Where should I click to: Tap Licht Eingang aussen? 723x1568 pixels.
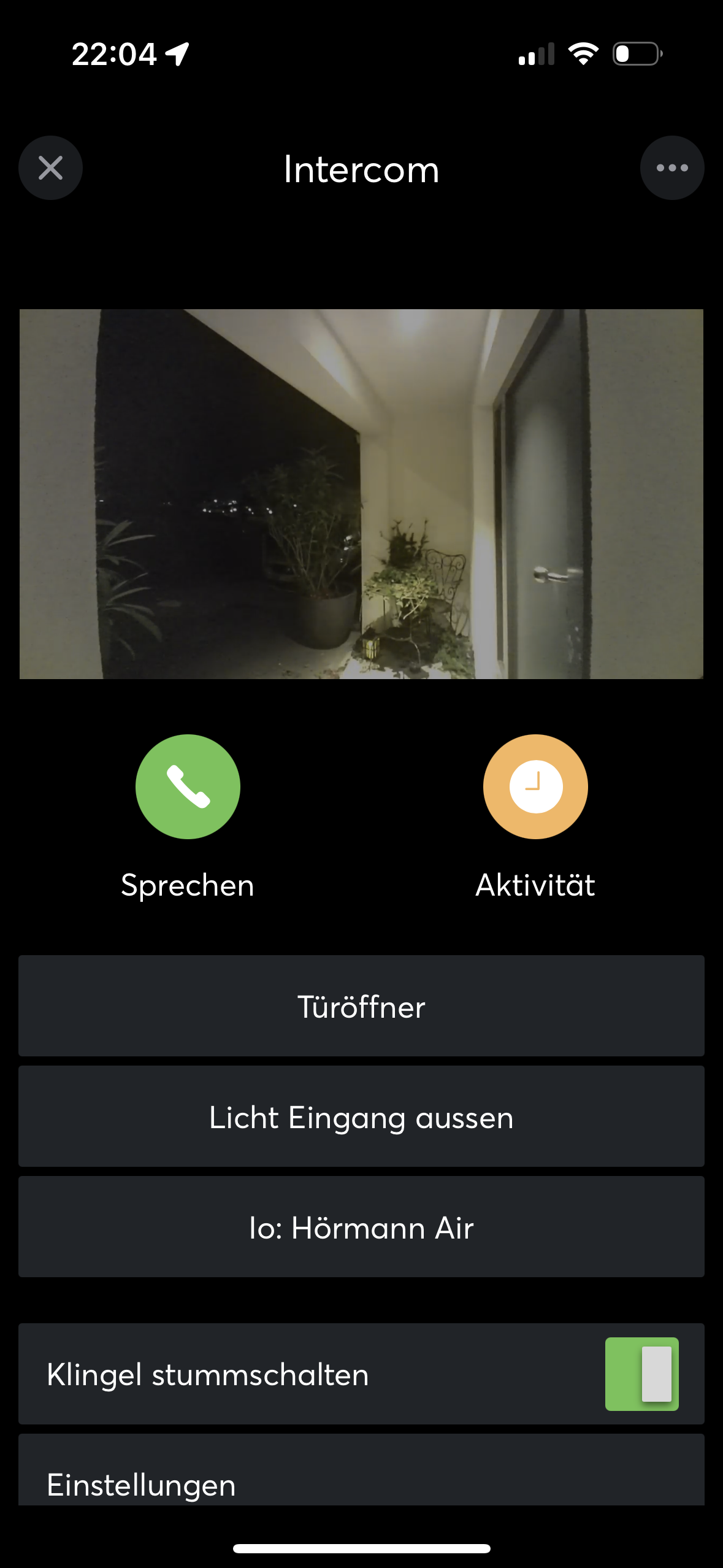[x=361, y=1116]
